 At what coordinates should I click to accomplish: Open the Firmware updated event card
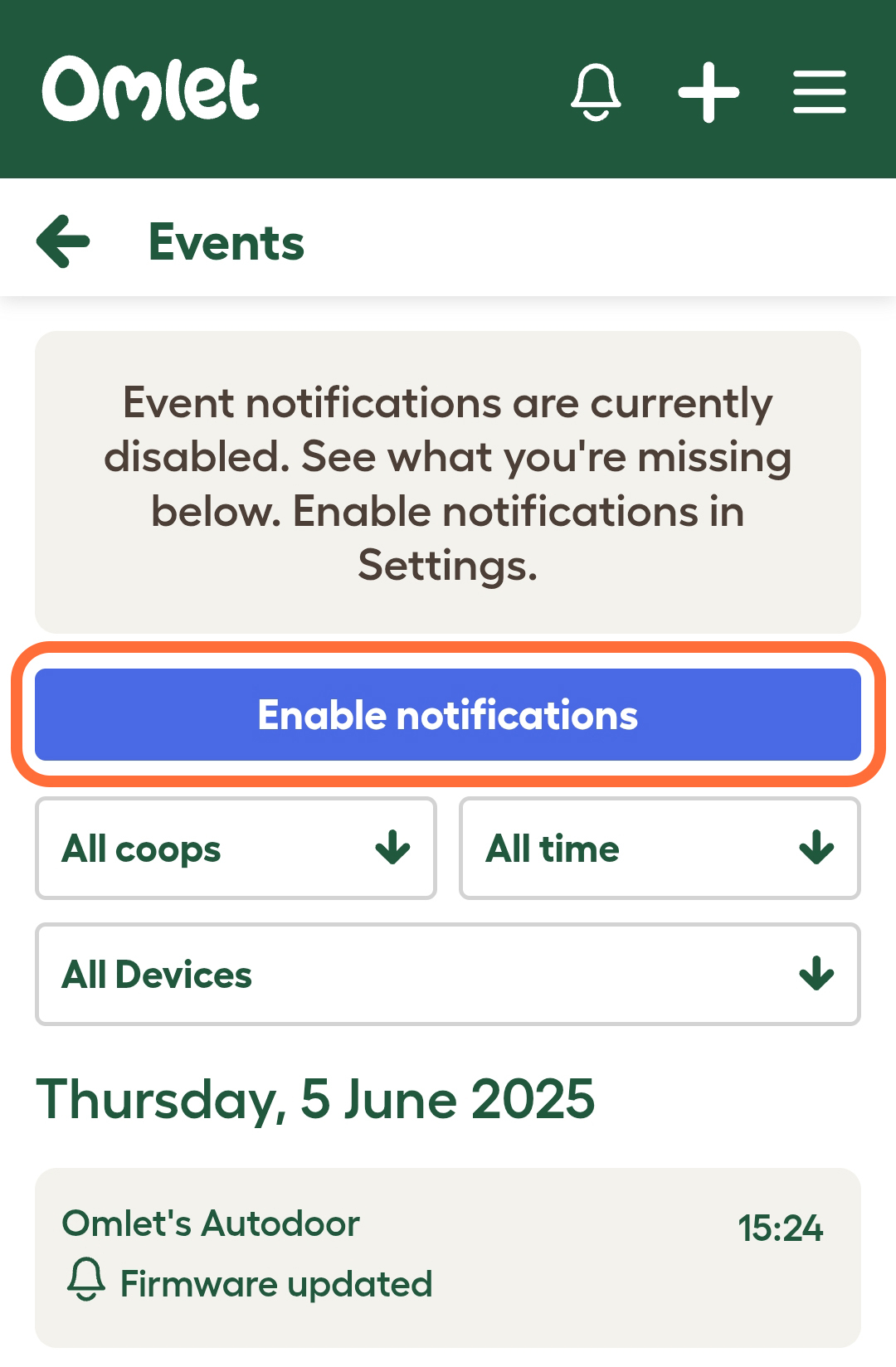point(448,1257)
